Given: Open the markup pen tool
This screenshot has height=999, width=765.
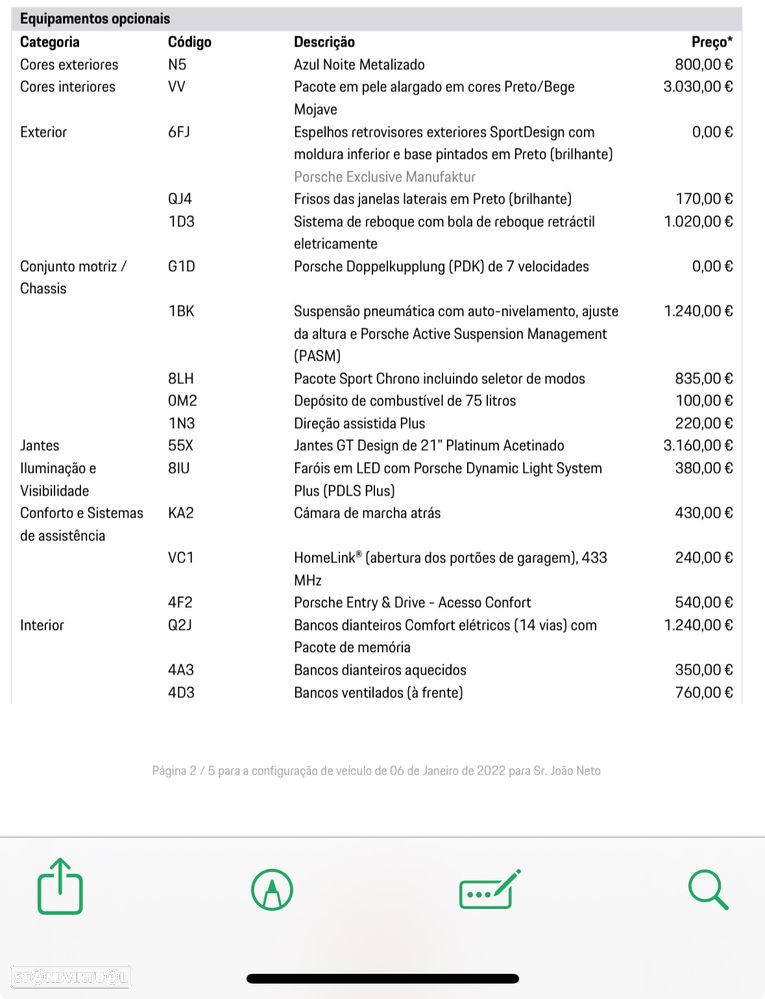Looking at the screenshot, I should coord(272,888).
